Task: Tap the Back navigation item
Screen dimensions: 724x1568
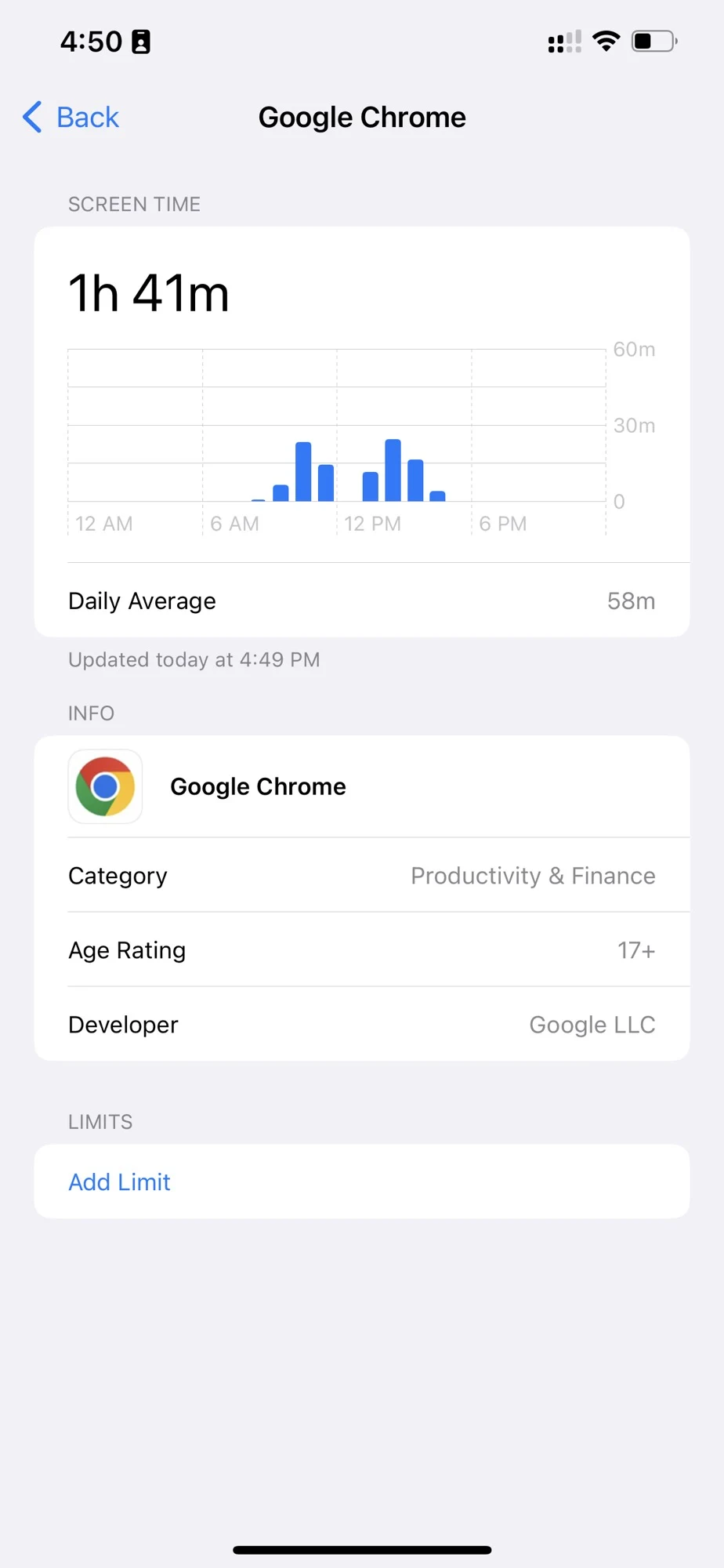Action: [71, 117]
